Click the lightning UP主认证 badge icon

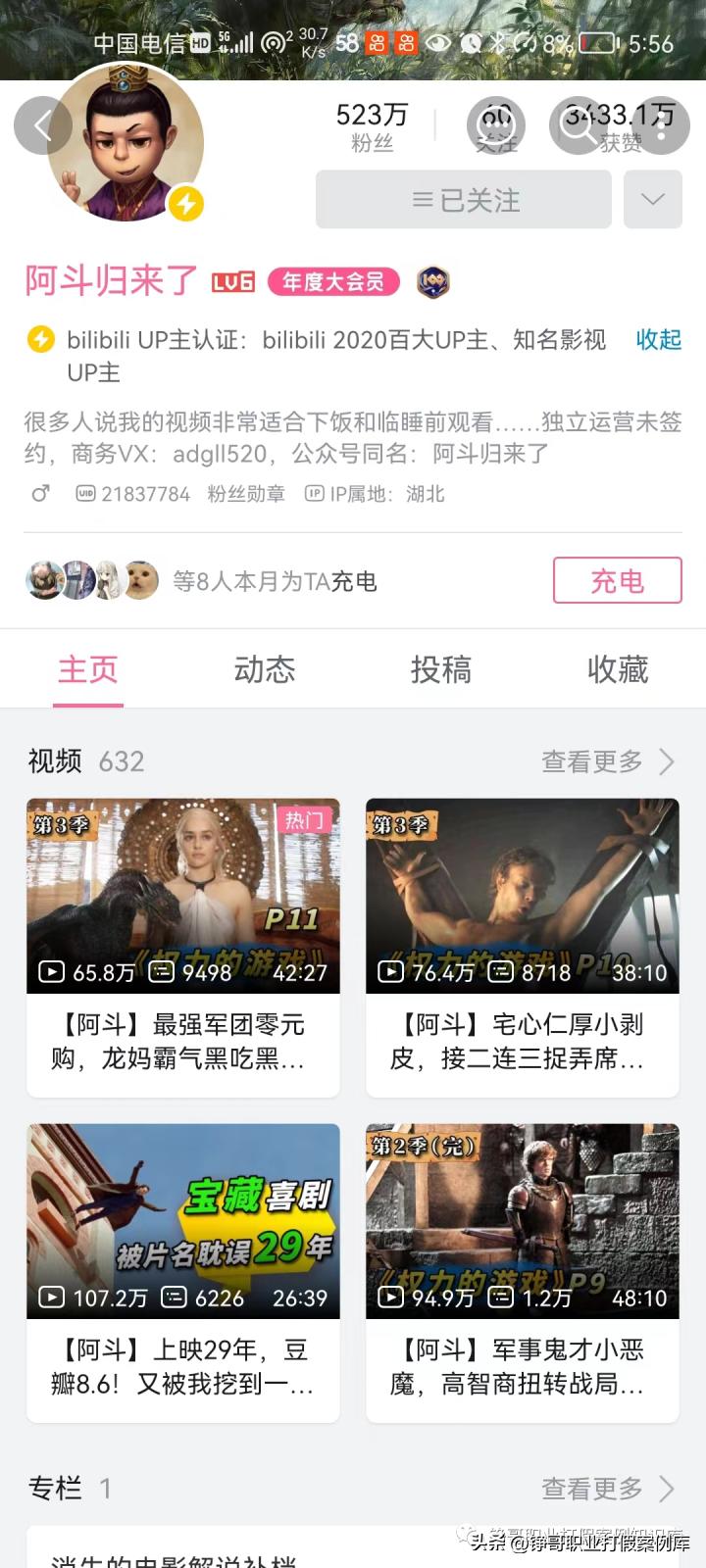[40, 340]
